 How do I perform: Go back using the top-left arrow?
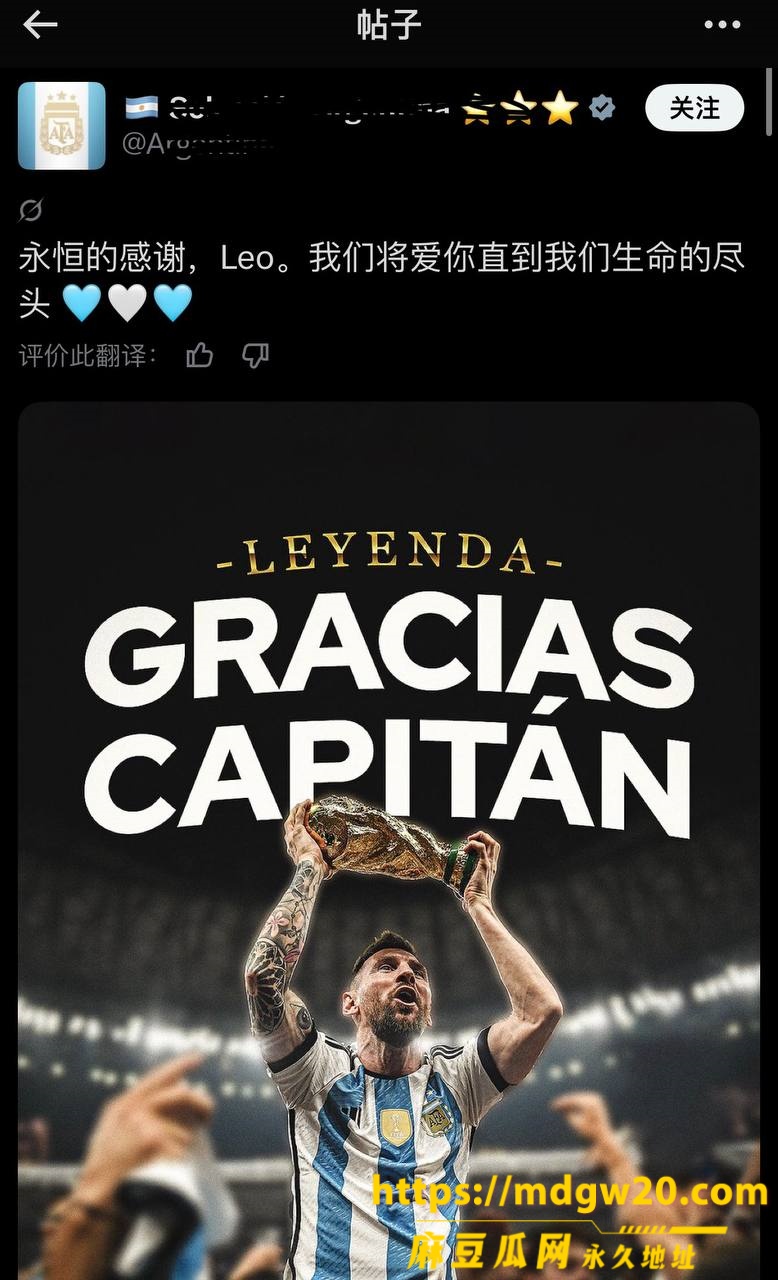(40, 25)
